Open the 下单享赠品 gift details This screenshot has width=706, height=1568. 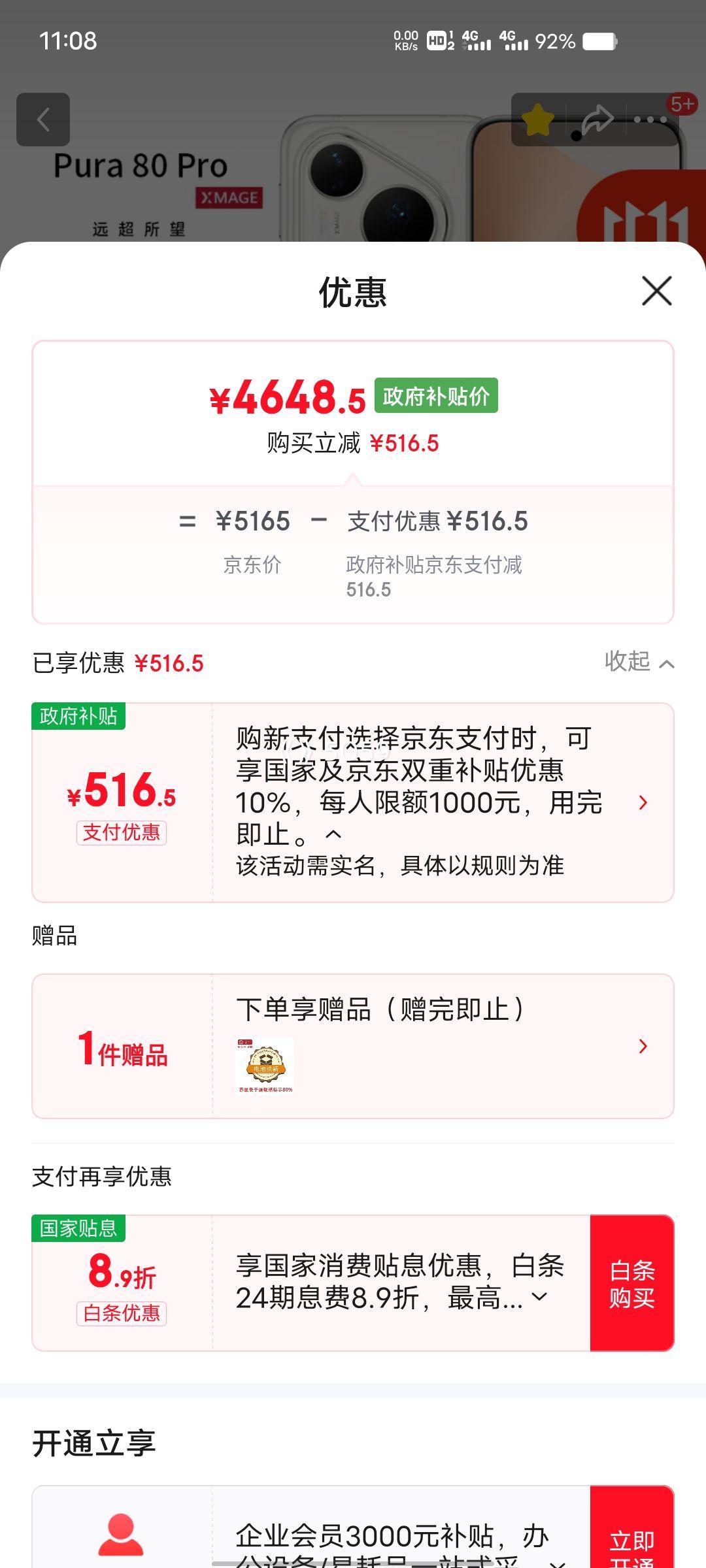[x=643, y=1046]
